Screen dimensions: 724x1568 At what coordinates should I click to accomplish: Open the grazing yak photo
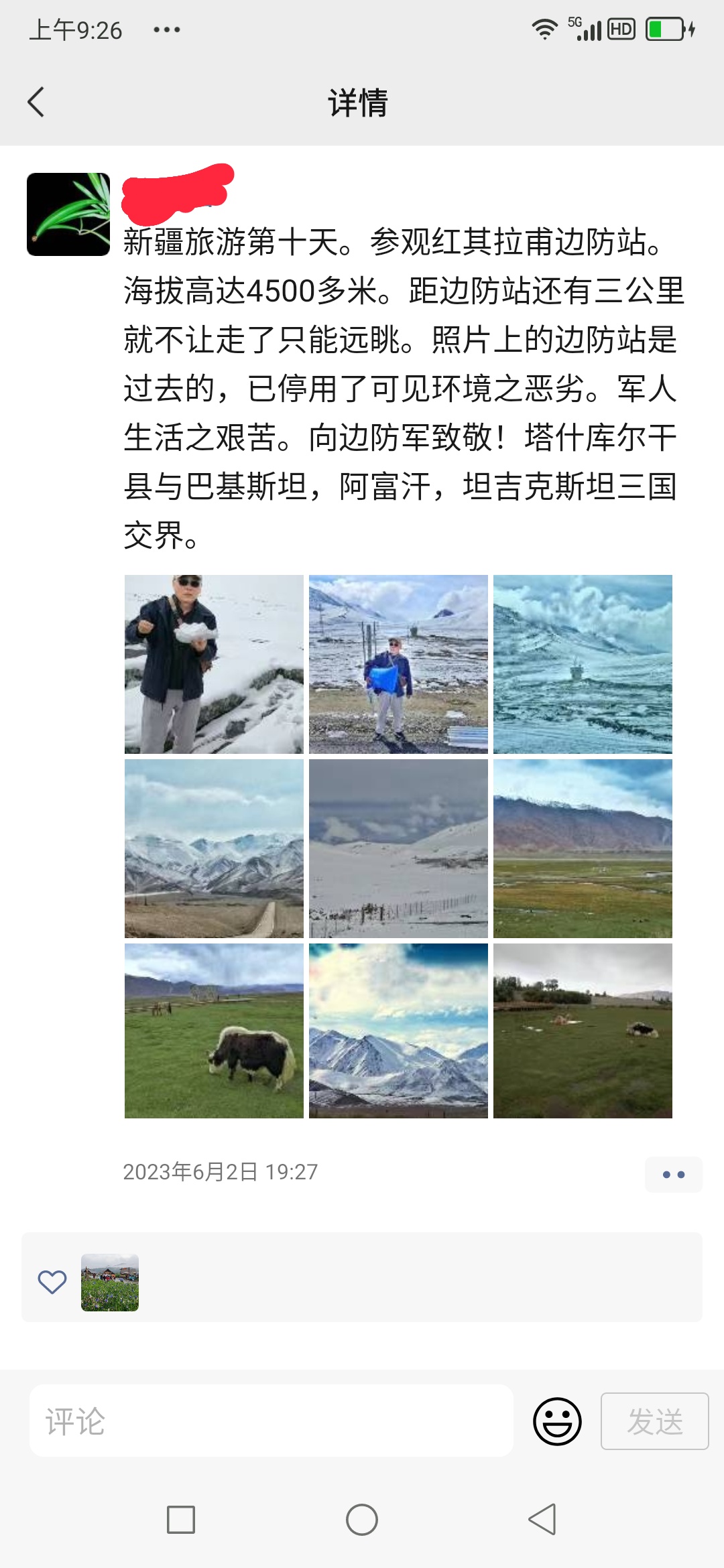point(214,1031)
